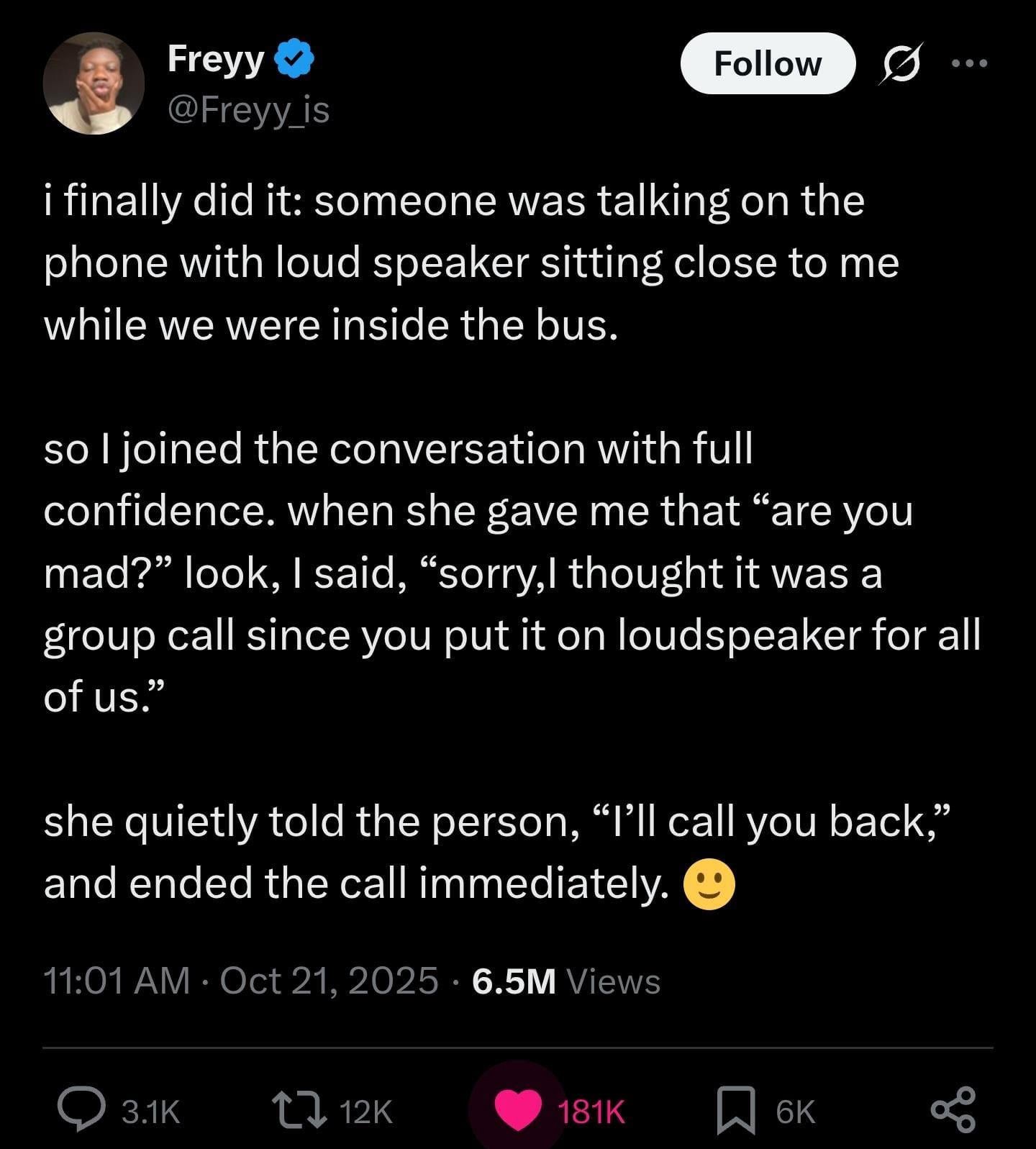1036x1149 pixels.
Task: Follow the Freyy account
Action: coord(767,63)
